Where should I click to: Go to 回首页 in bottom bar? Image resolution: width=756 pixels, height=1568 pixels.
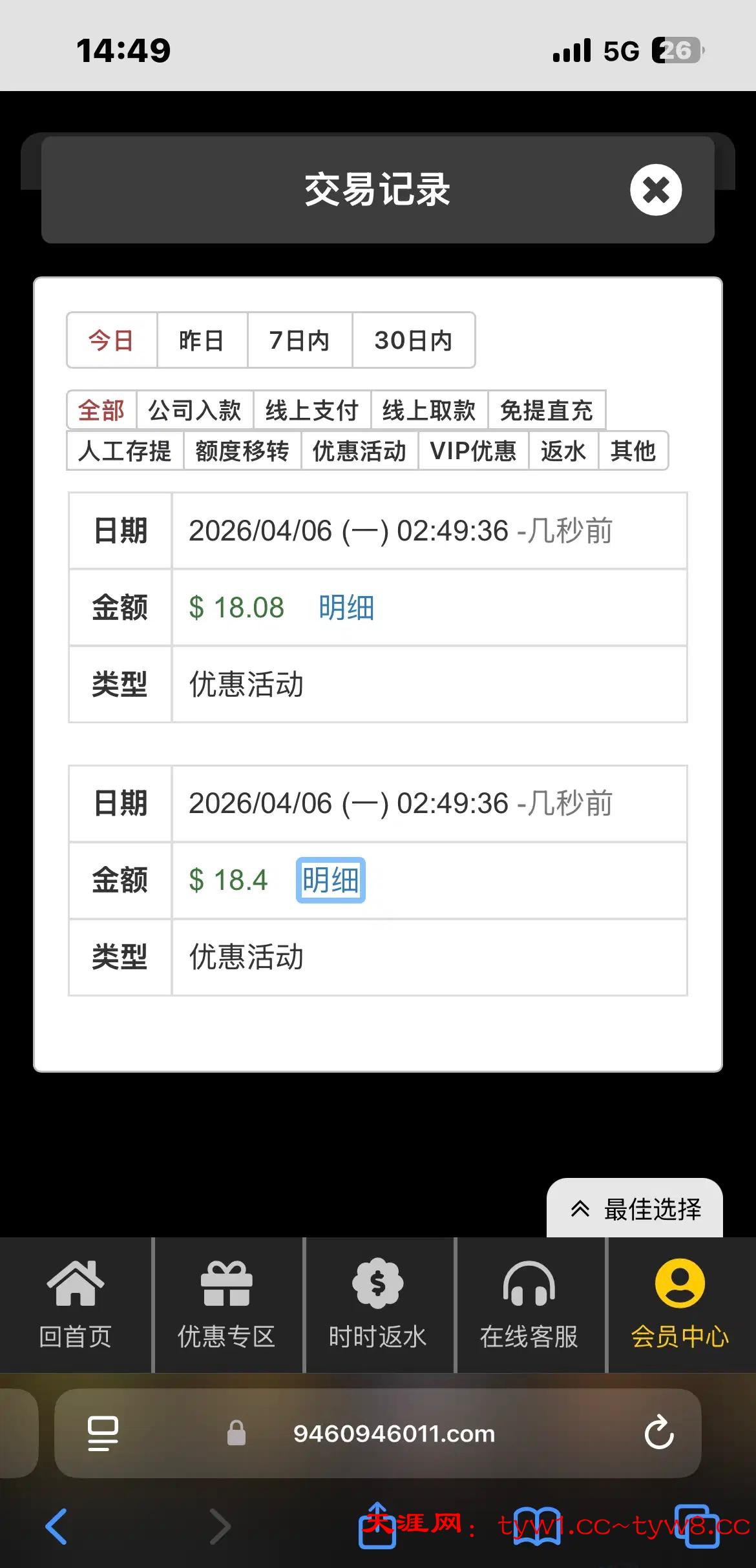[x=76, y=1305]
